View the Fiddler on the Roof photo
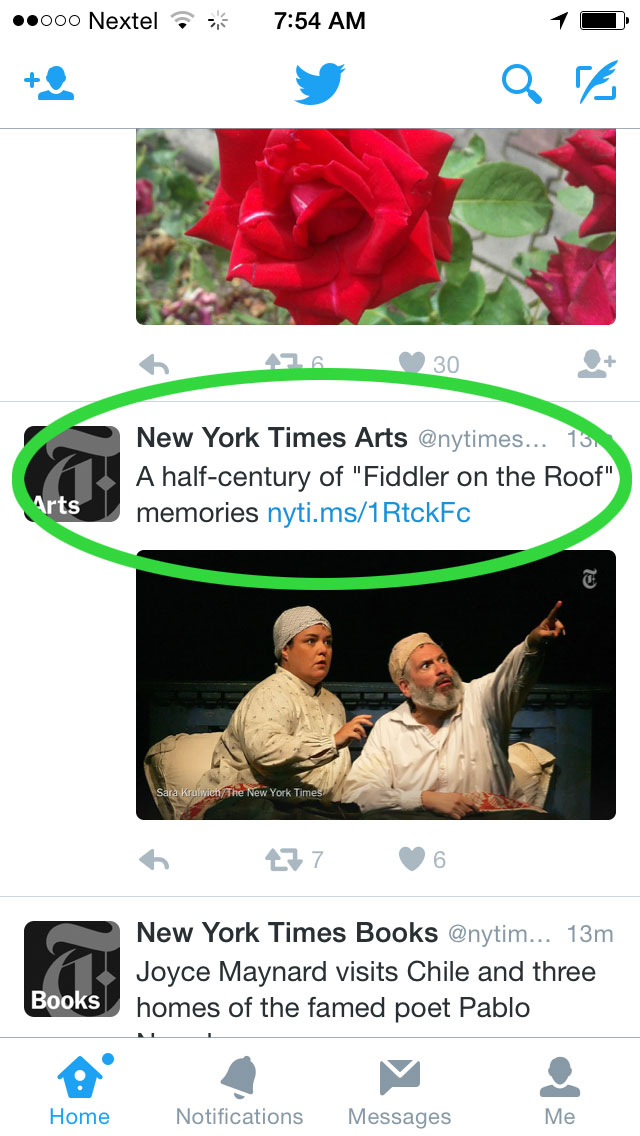The image size is (640, 1136). [x=375, y=685]
